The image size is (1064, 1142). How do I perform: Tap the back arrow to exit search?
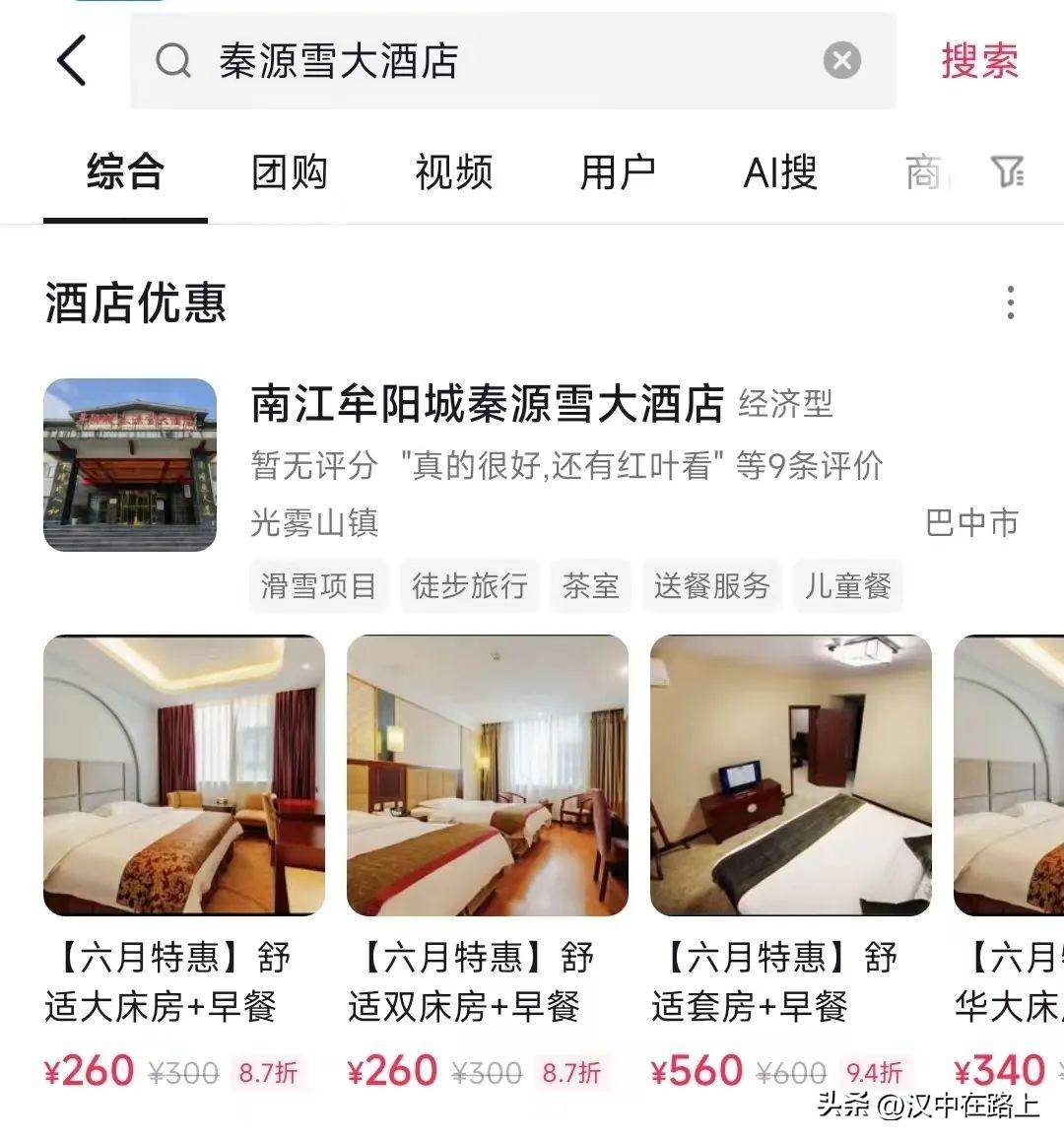click(70, 60)
